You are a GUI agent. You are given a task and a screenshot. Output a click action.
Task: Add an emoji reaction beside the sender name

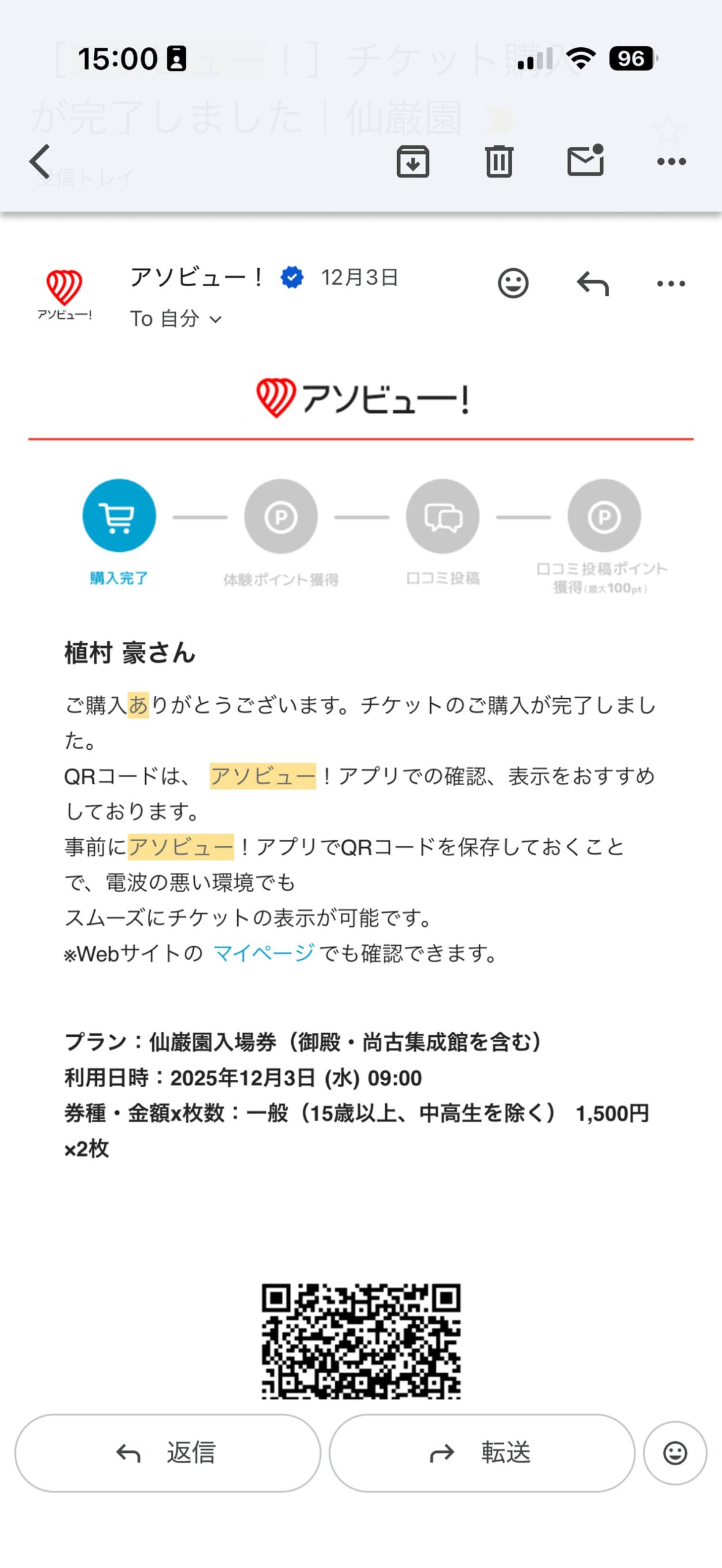click(x=513, y=284)
